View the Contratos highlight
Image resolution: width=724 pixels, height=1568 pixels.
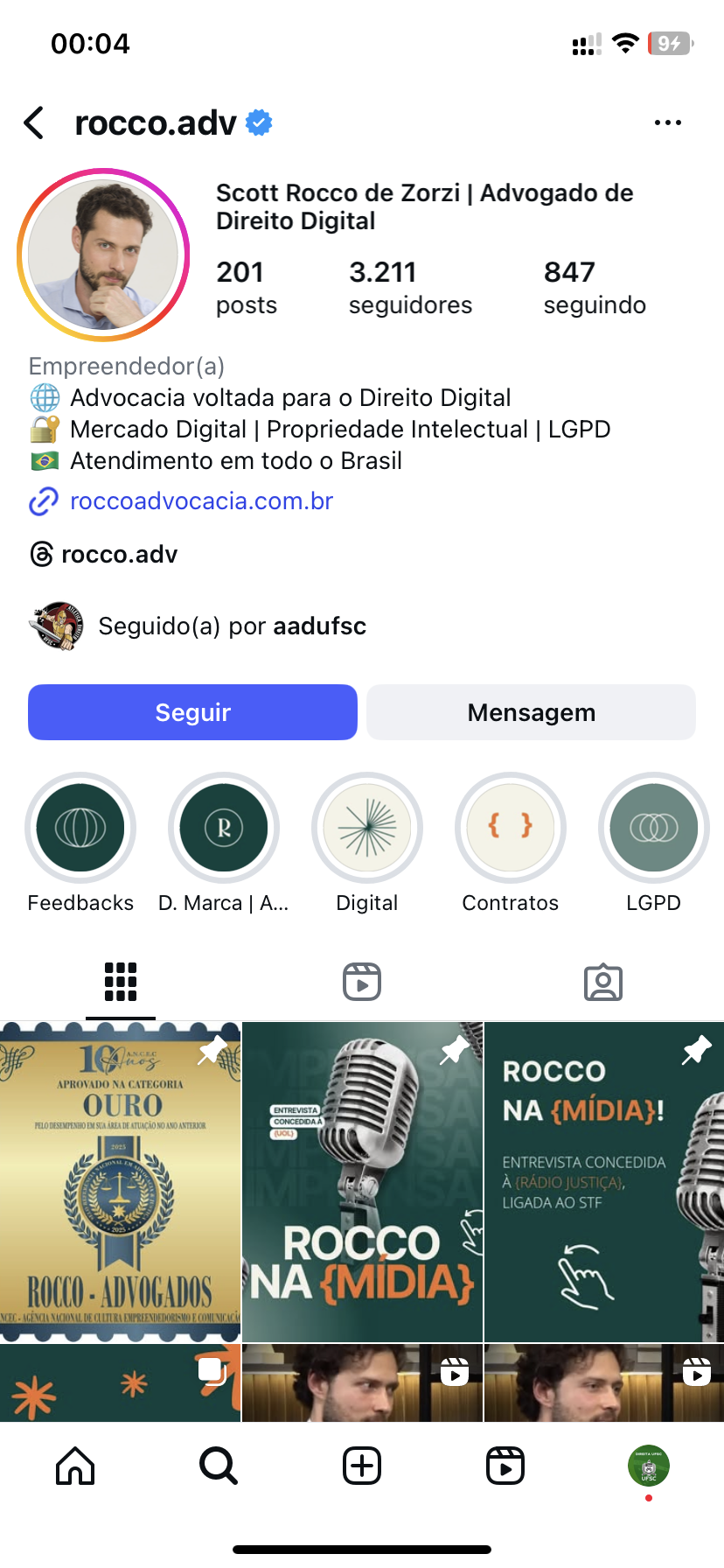[511, 828]
